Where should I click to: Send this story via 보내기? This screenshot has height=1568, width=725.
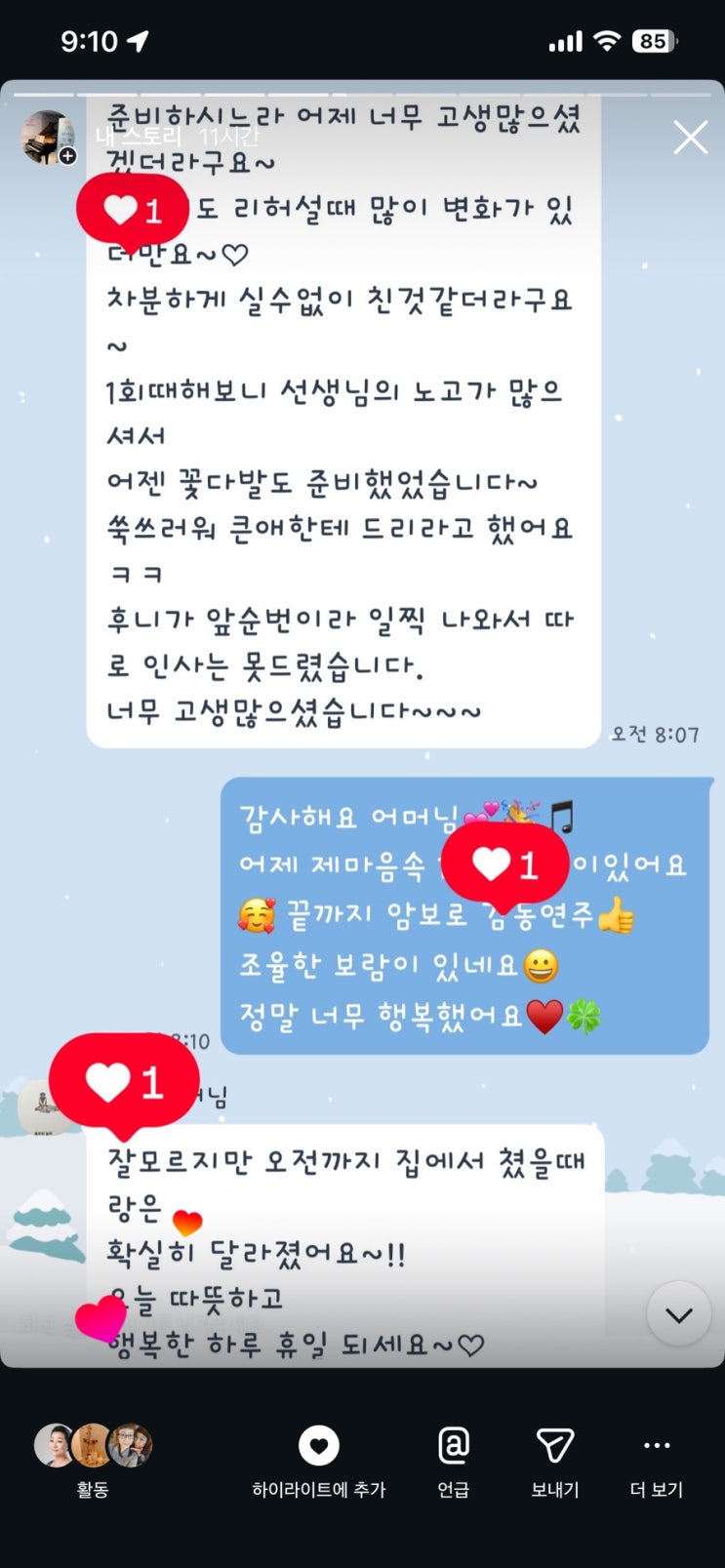554,1458
